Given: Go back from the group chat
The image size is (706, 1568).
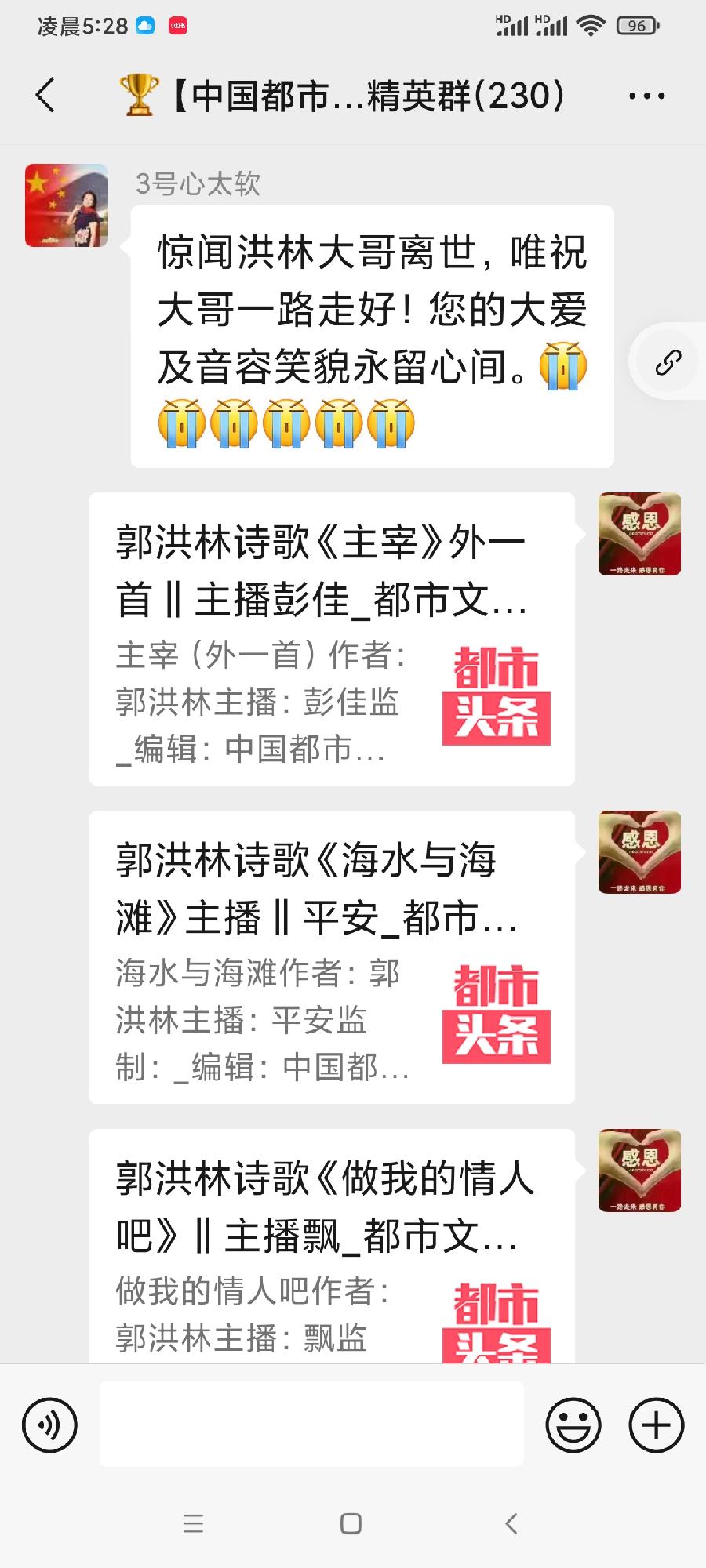Looking at the screenshot, I should click(45, 96).
